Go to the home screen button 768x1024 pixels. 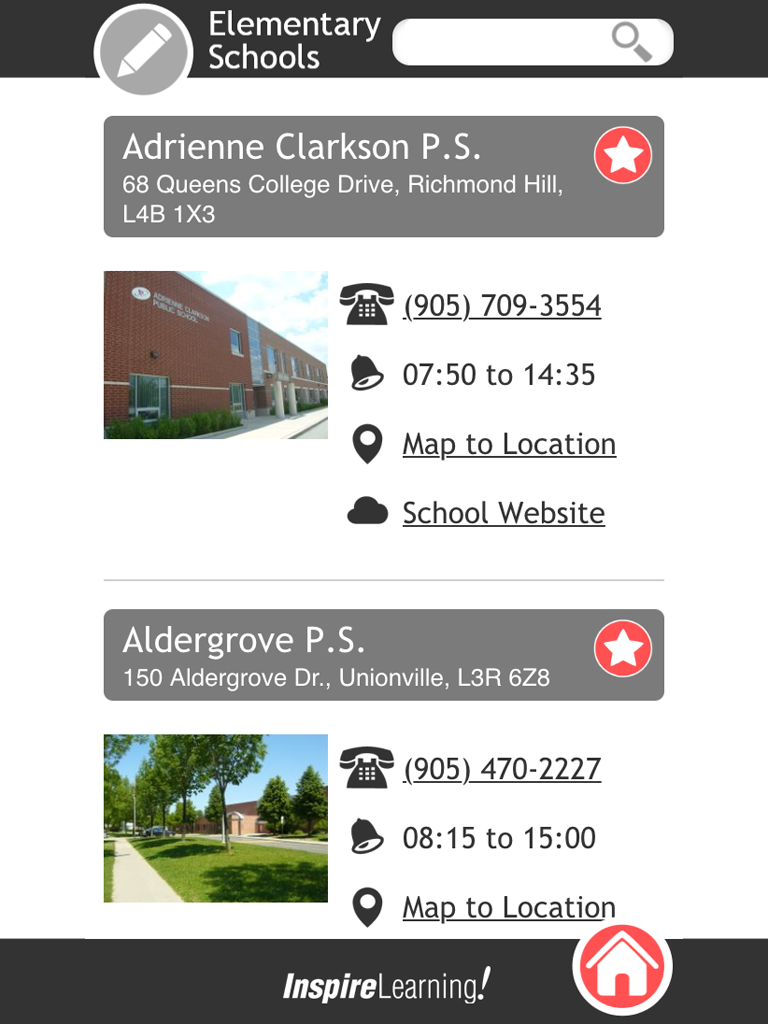point(622,968)
